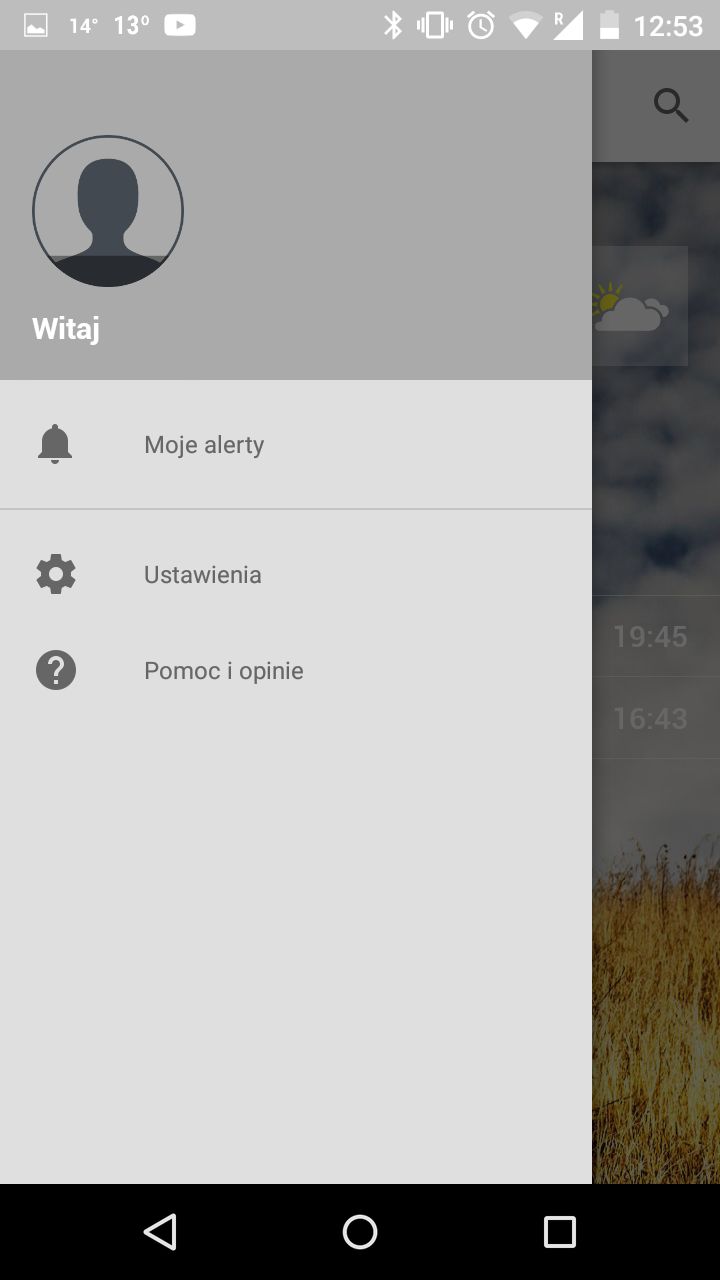This screenshot has height=1280, width=720.
Task: Go to the home screen
Action: (360, 1232)
